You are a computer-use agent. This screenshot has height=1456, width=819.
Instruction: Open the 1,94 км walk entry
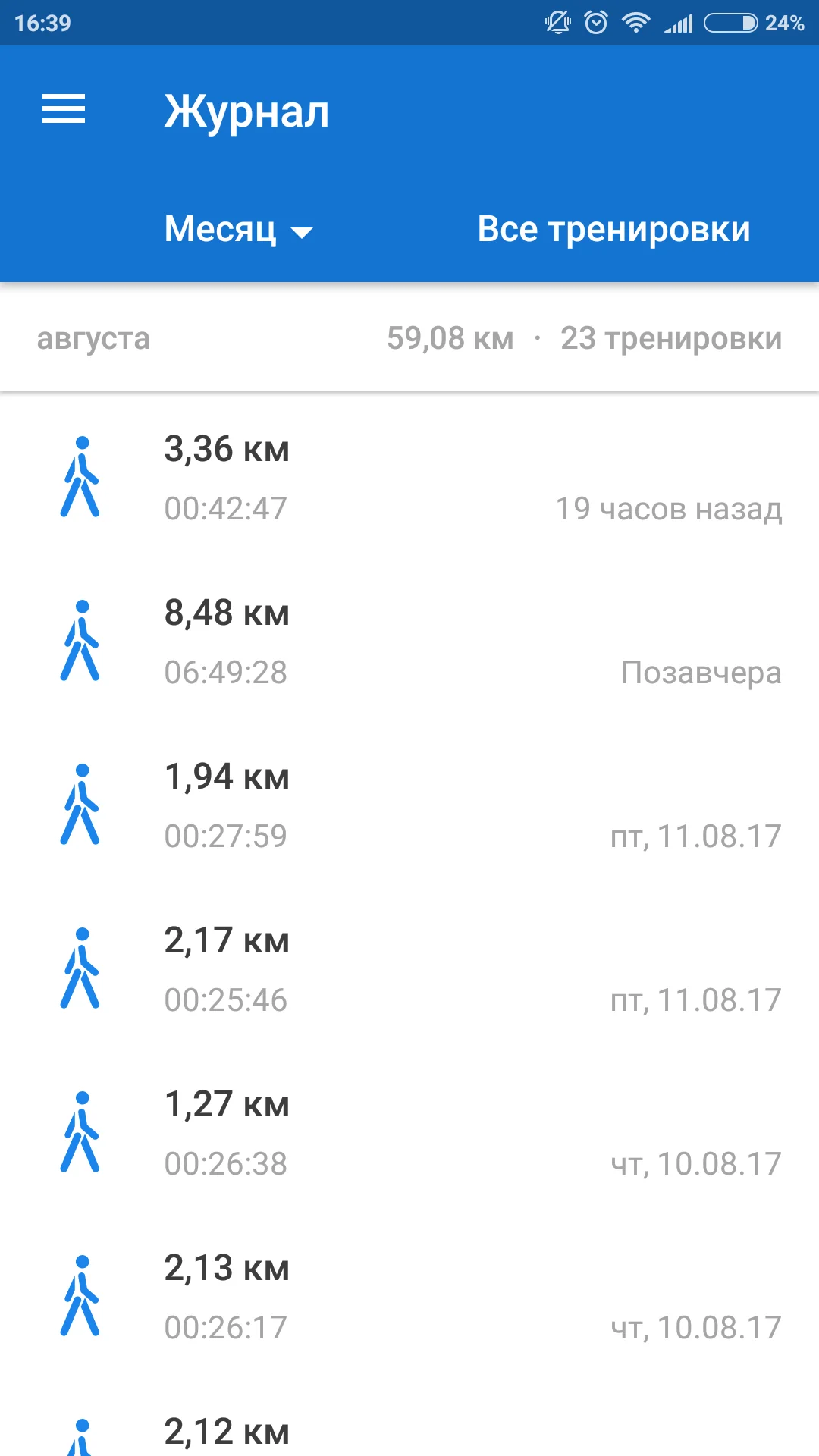[x=409, y=805]
